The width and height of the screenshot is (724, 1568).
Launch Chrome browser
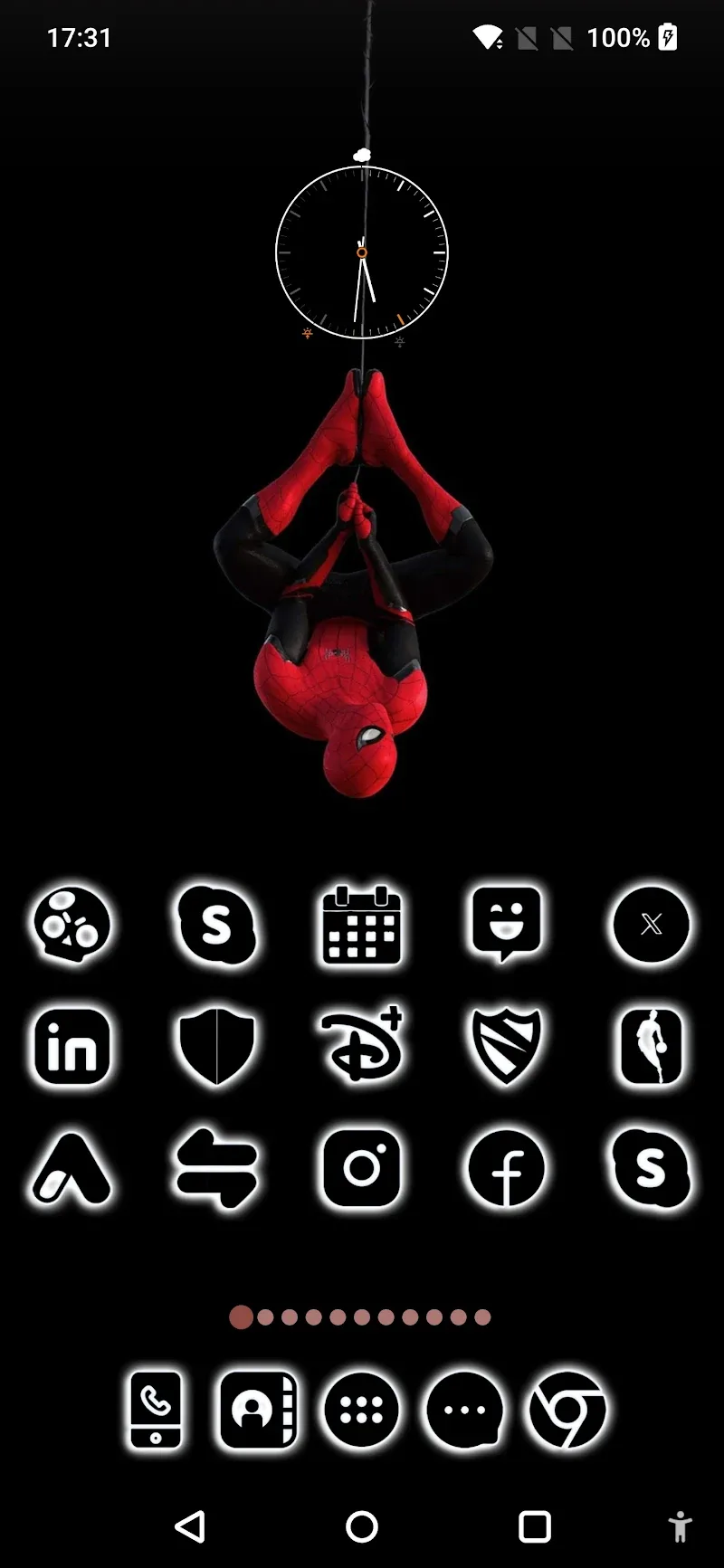[x=567, y=1410]
